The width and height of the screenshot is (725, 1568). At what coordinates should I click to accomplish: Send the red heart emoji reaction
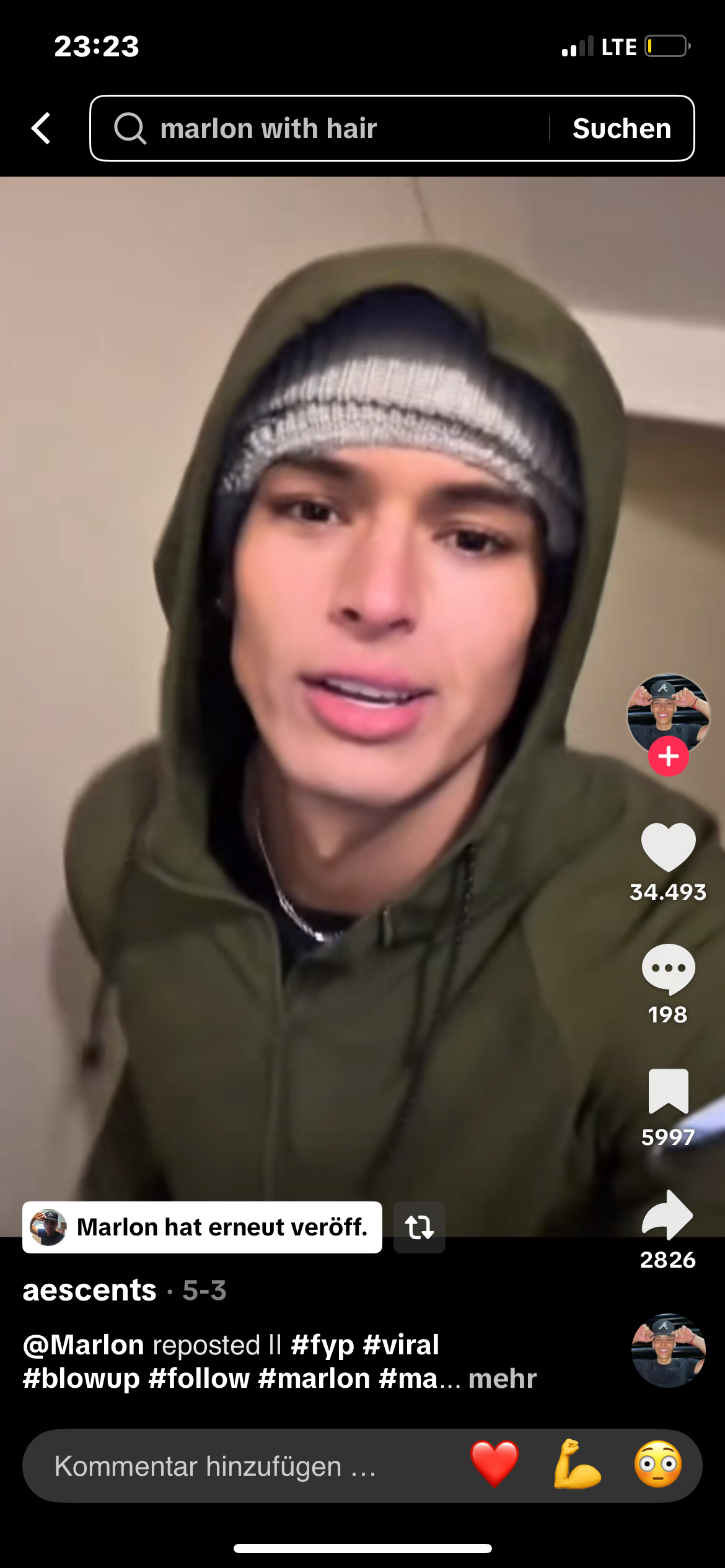click(494, 1465)
